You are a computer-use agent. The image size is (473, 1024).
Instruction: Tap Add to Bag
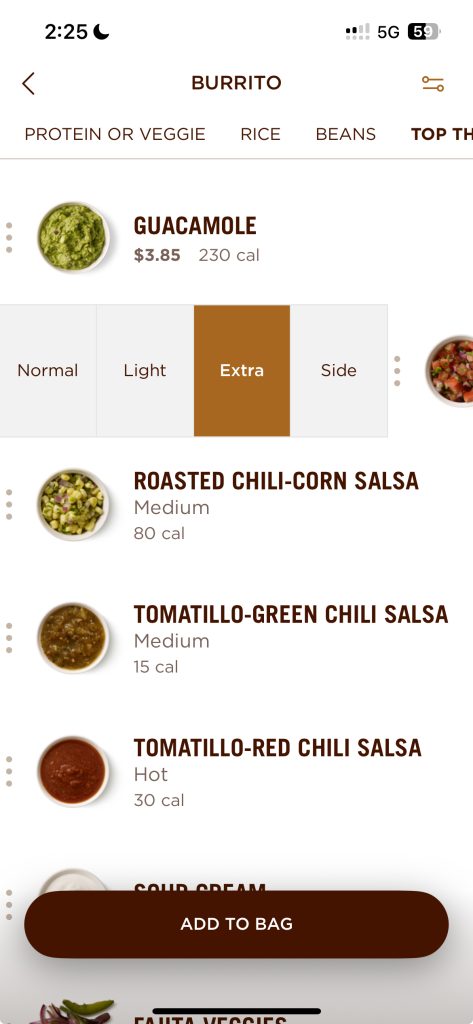[x=236, y=924]
